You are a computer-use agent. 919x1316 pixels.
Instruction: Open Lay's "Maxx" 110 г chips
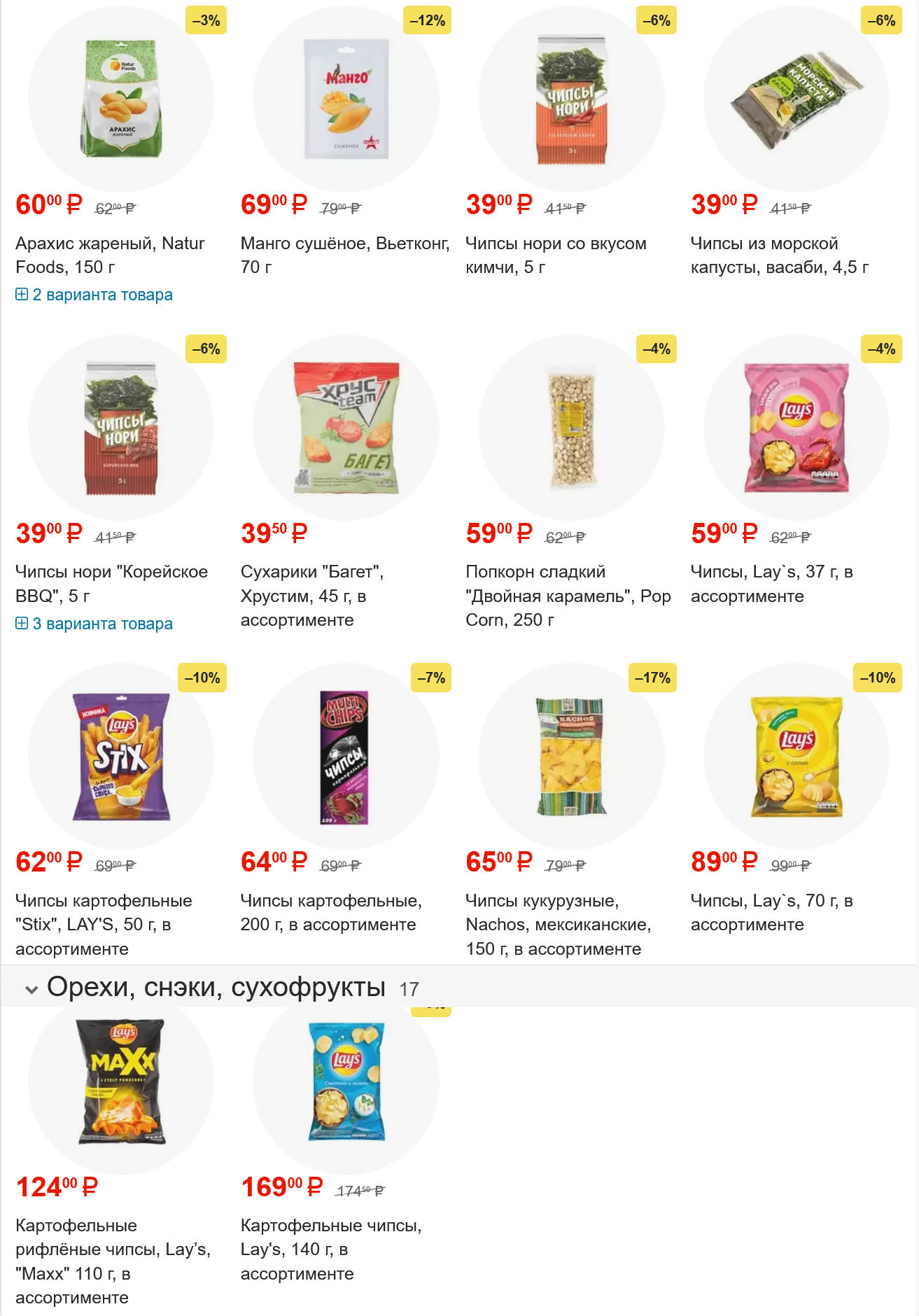point(113,1260)
